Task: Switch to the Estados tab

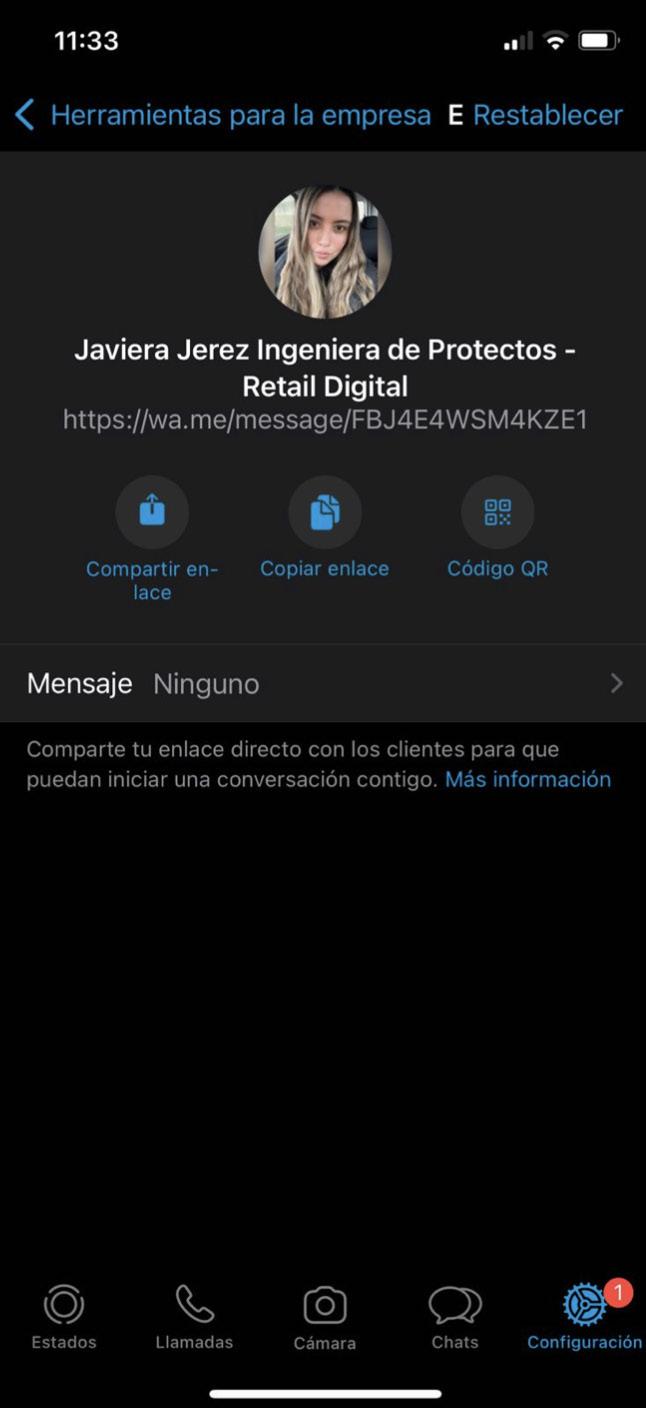Action: coord(64,1318)
